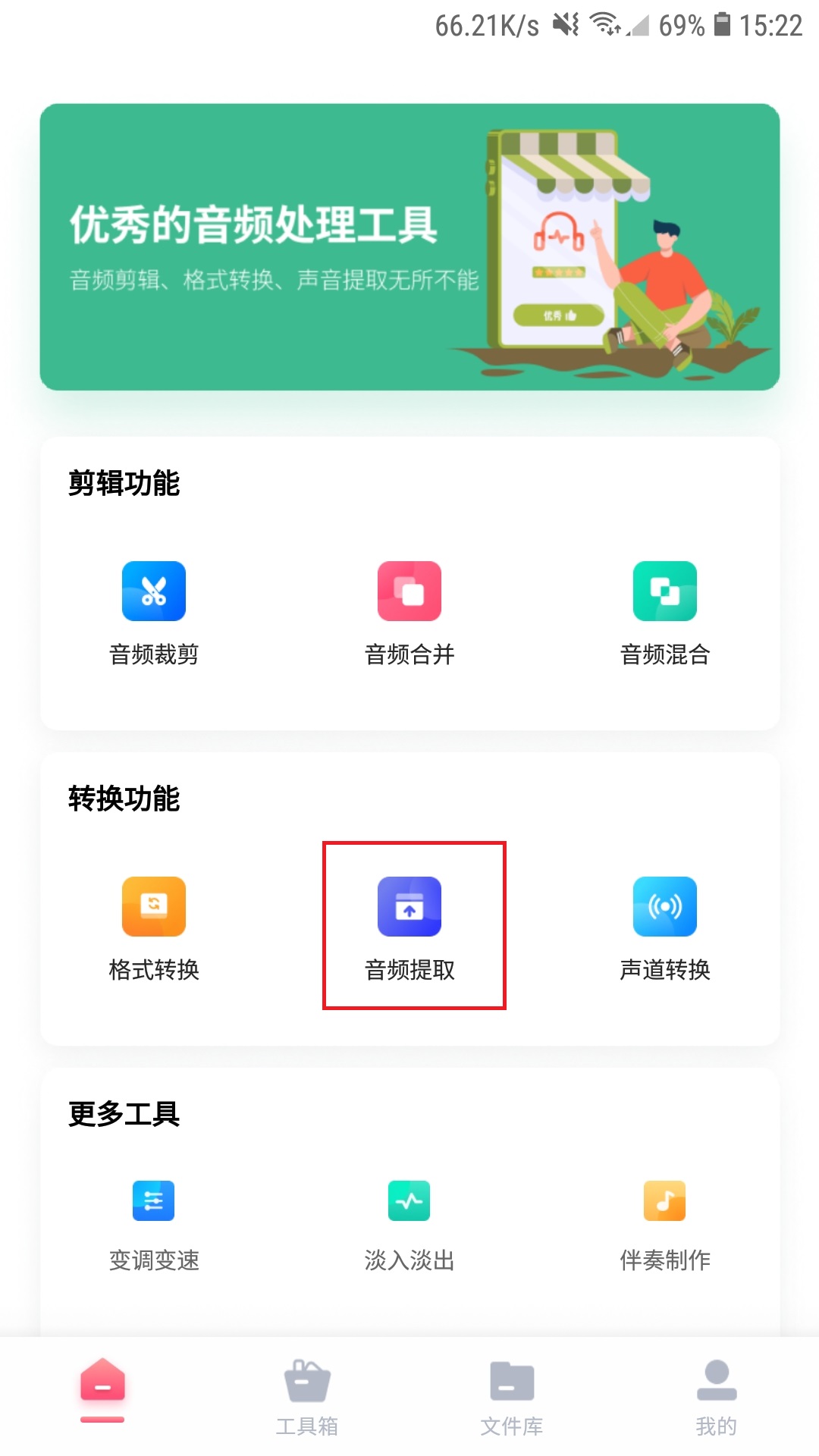819x1456 pixels.
Task: Switch to the home tab
Action: pyautogui.click(x=102, y=1392)
